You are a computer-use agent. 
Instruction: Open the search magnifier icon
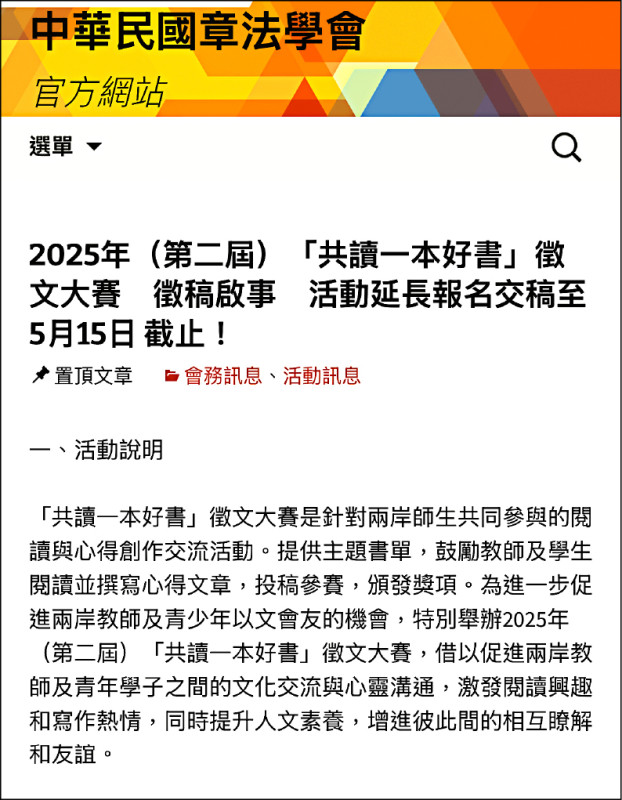pos(566,148)
